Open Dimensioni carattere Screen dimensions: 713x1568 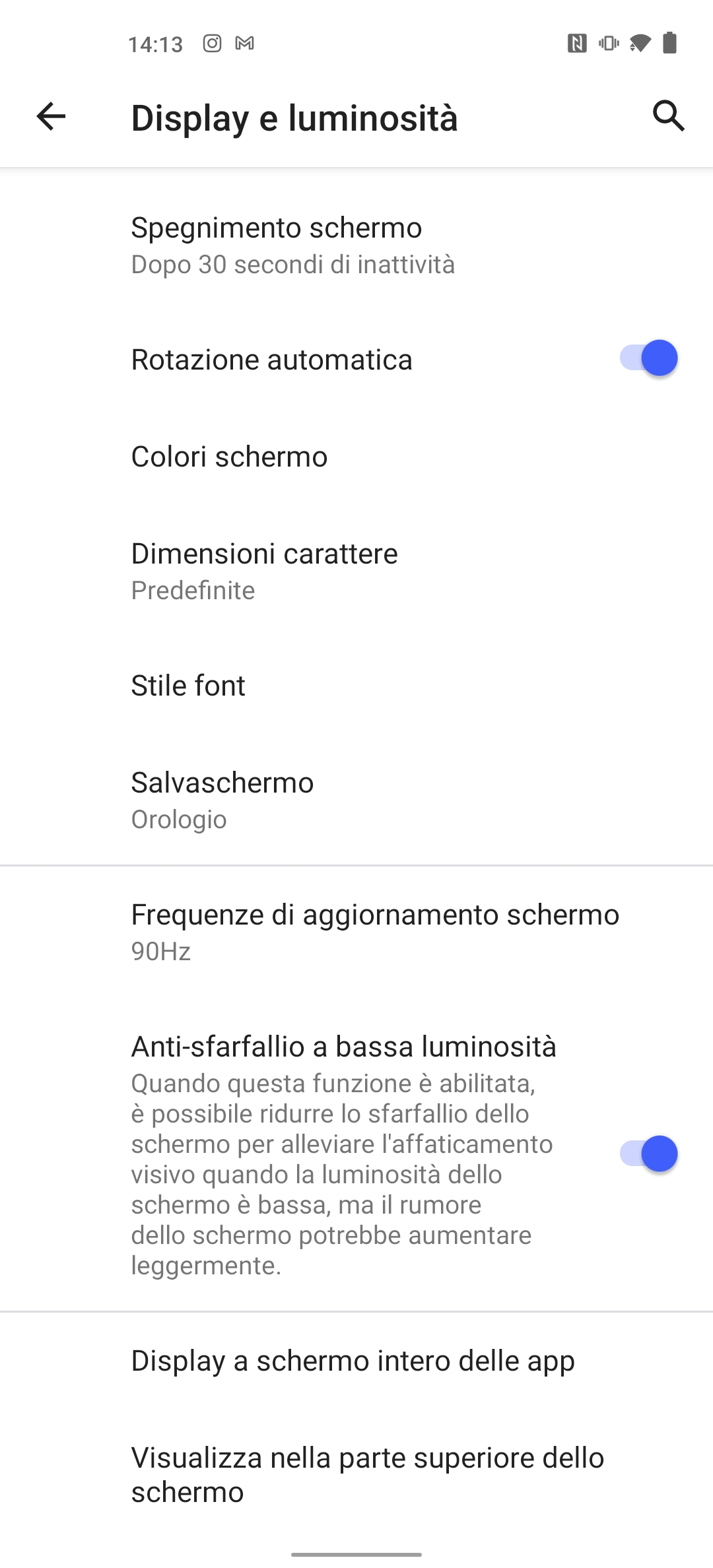(356, 571)
